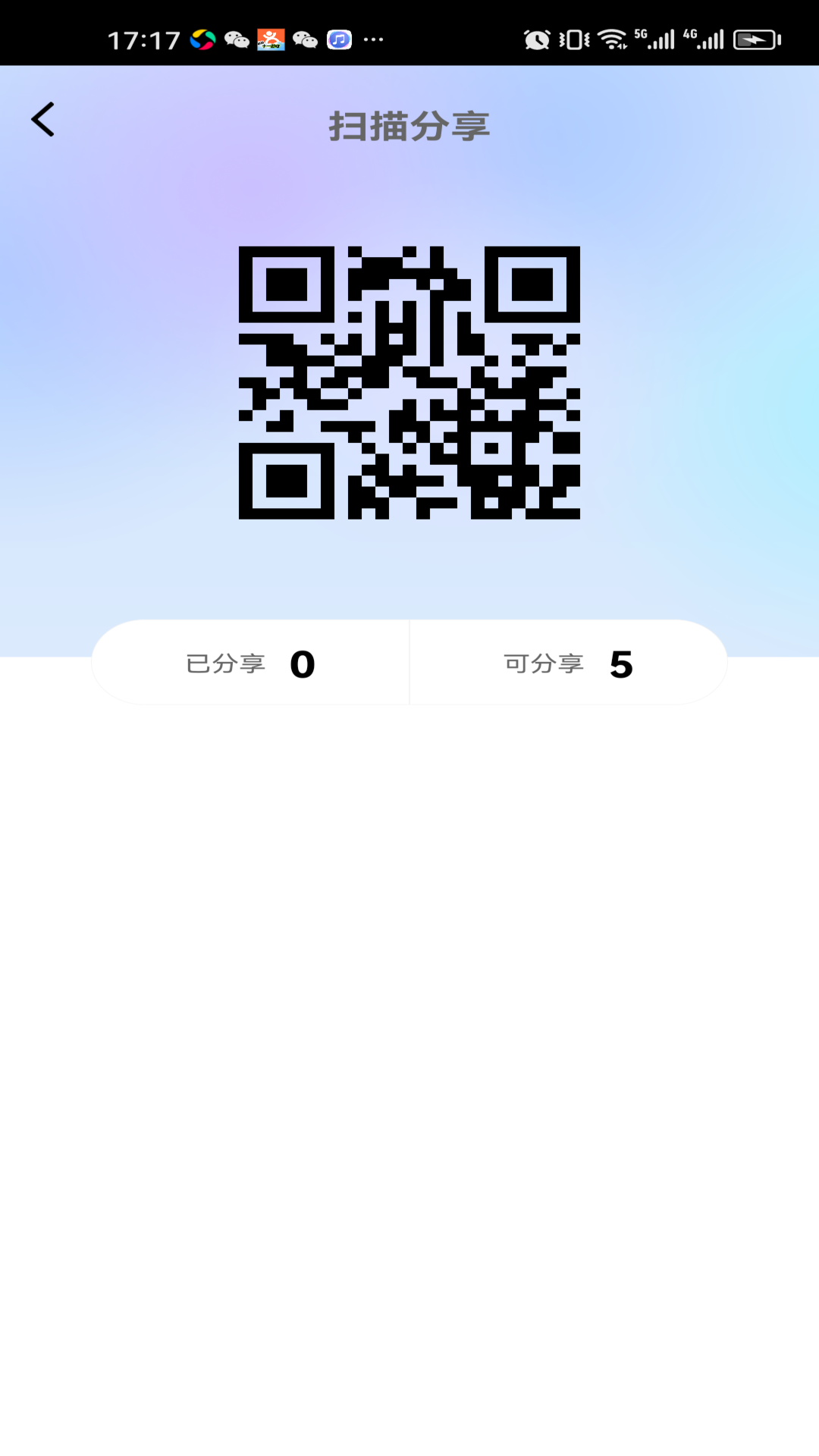Image resolution: width=819 pixels, height=1456 pixels.
Task: Expand the ellipsis overflow in status bar
Action: (372, 39)
